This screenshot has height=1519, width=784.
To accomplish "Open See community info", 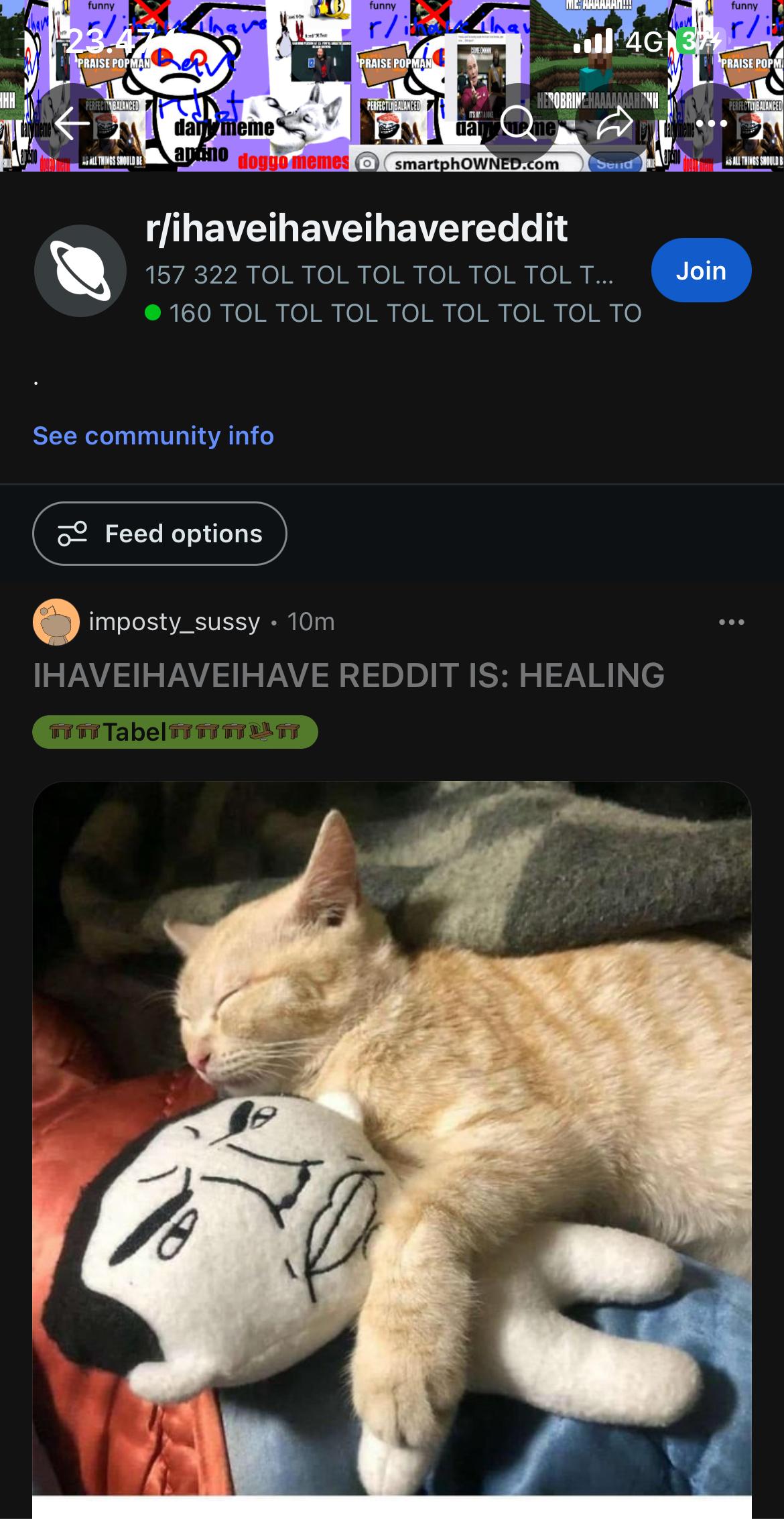I will (x=153, y=436).
